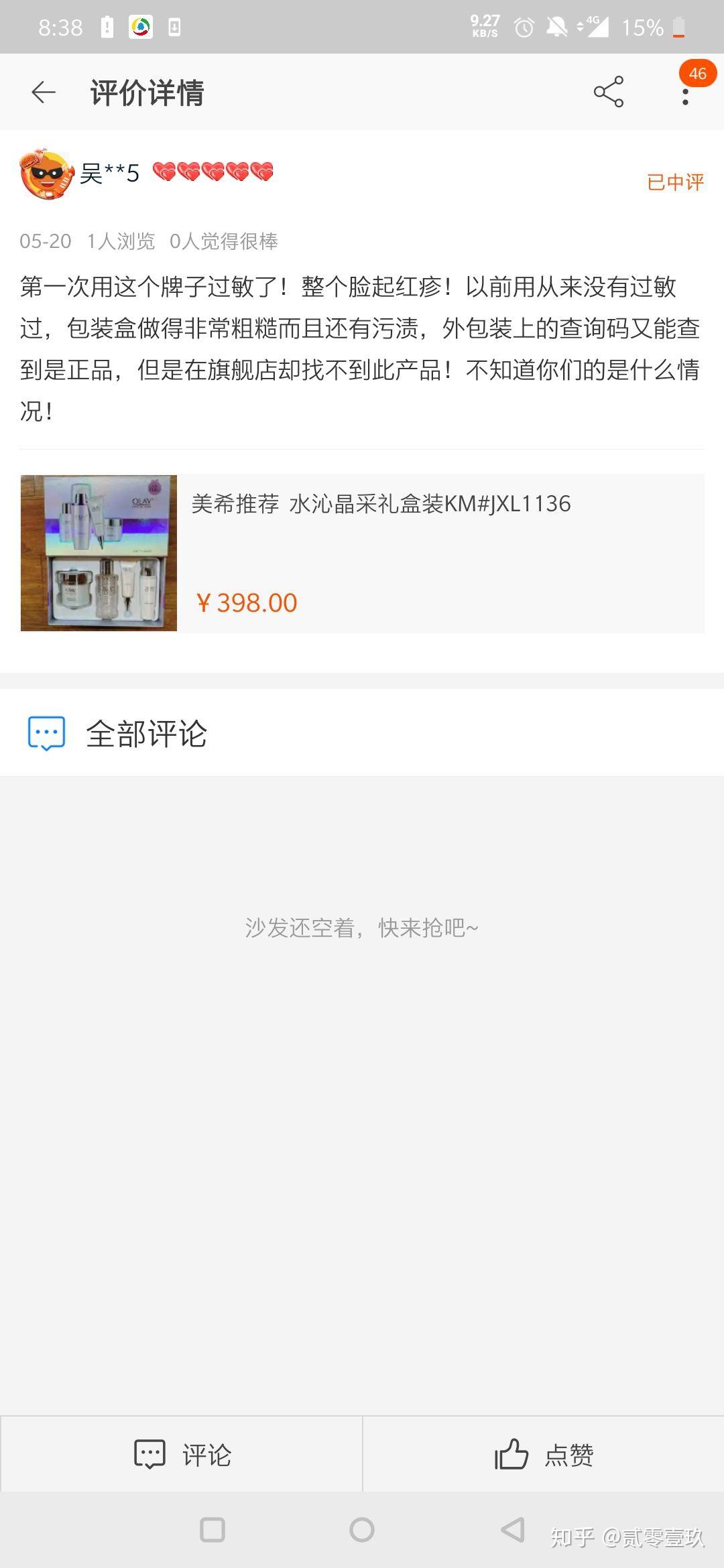Open the recent apps view
This screenshot has height=1568, width=724.
213,1530
